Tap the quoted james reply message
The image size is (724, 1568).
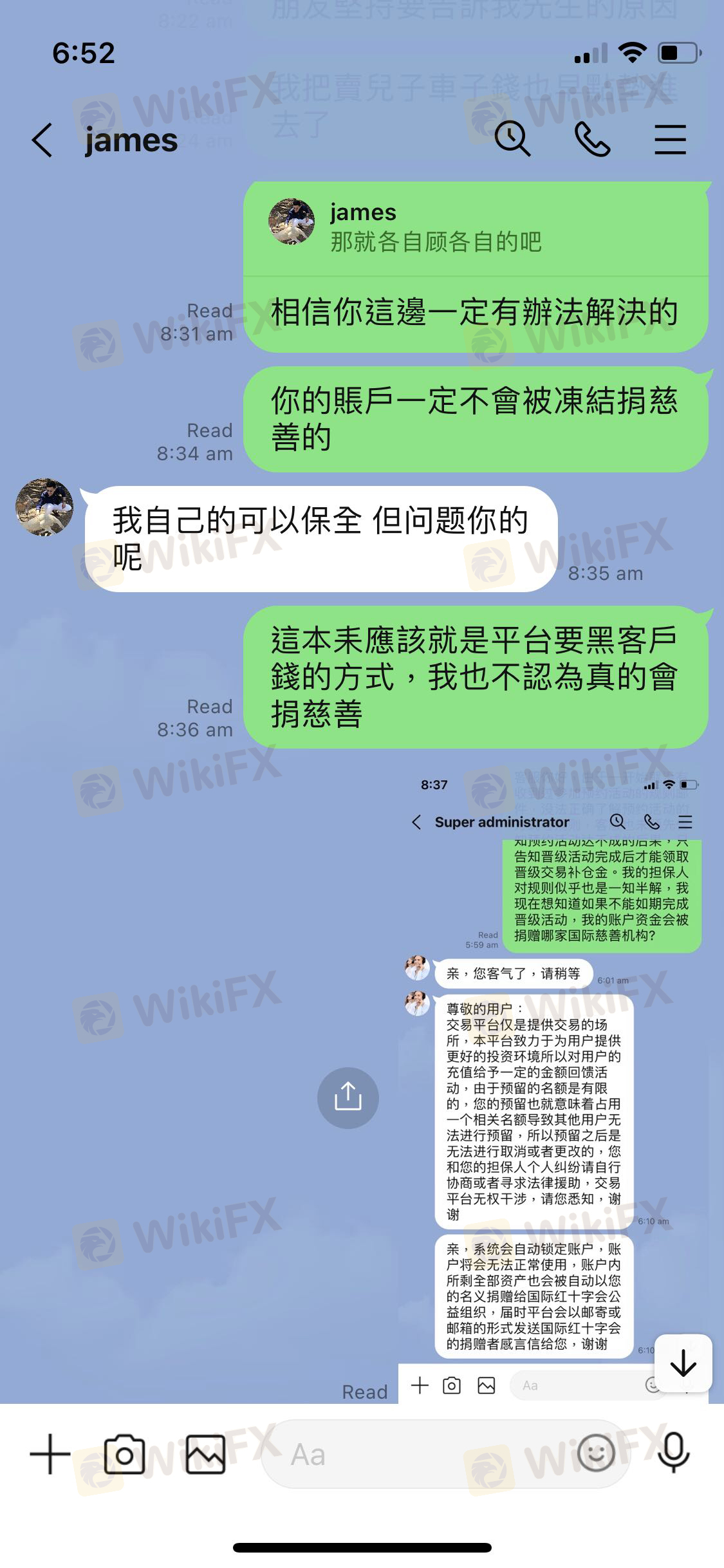tap(475, 229)
